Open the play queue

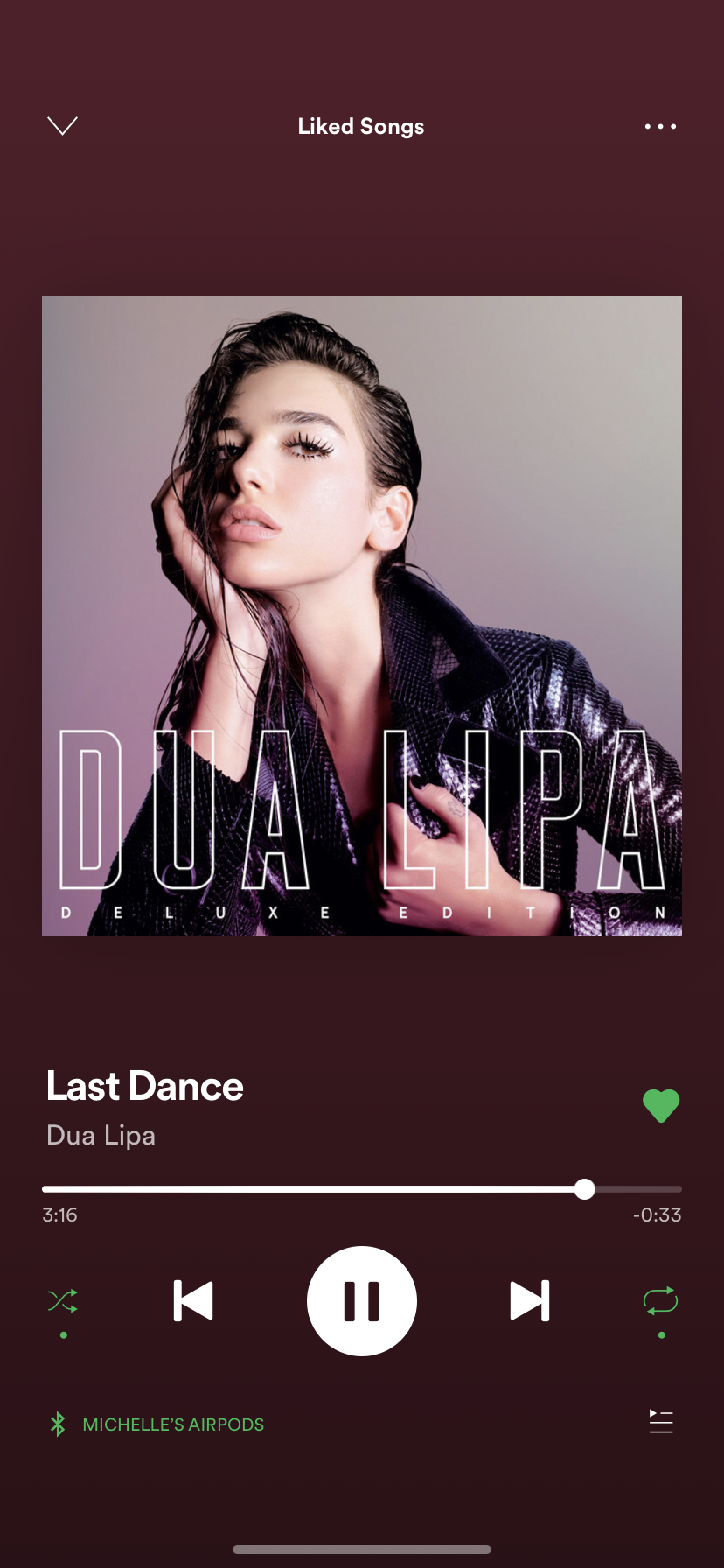tap(661, 1422)
